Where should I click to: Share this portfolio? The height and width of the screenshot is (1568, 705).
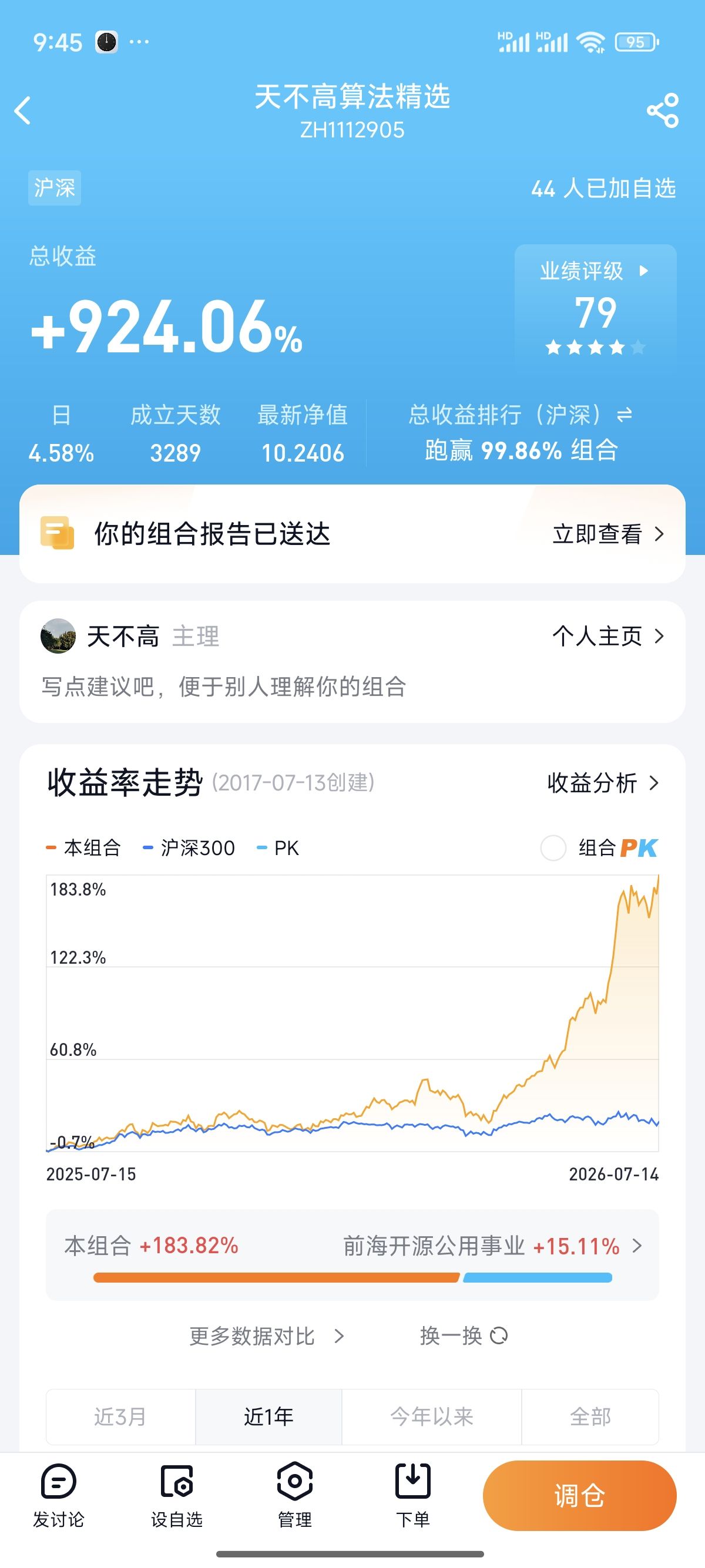(662, 111)
